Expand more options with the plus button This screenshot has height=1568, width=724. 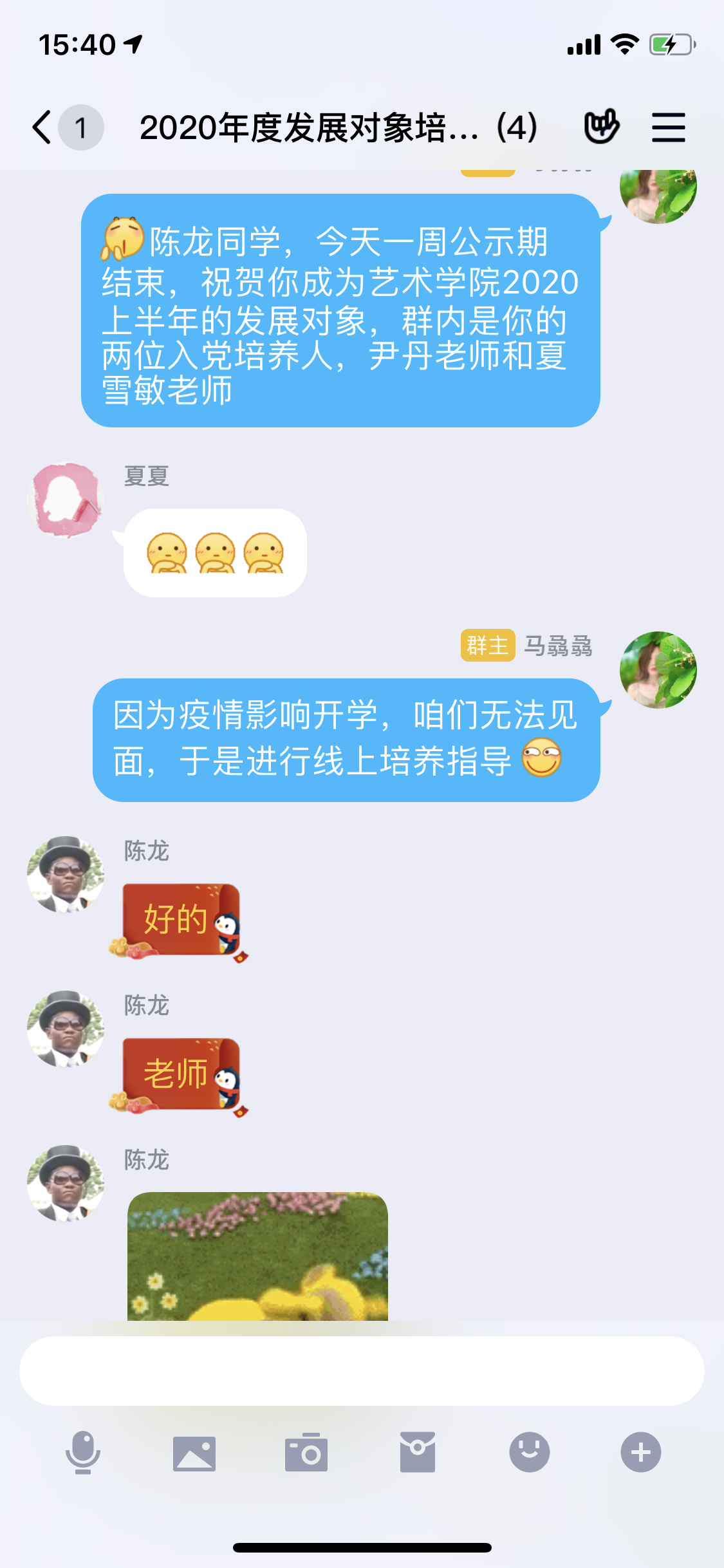pos(640,1453)
